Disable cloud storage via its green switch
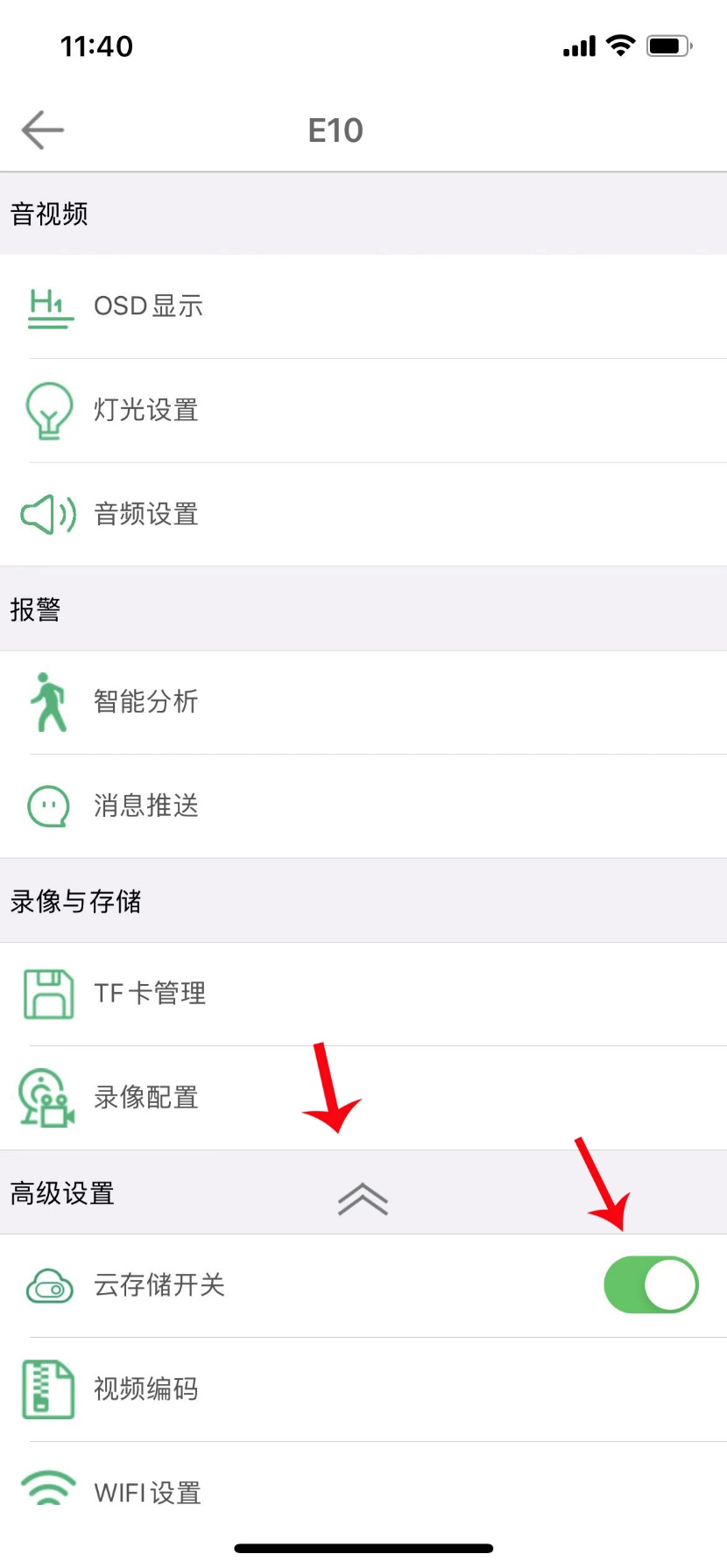Screen dimensions: 727x1568 pos(651,1284)
